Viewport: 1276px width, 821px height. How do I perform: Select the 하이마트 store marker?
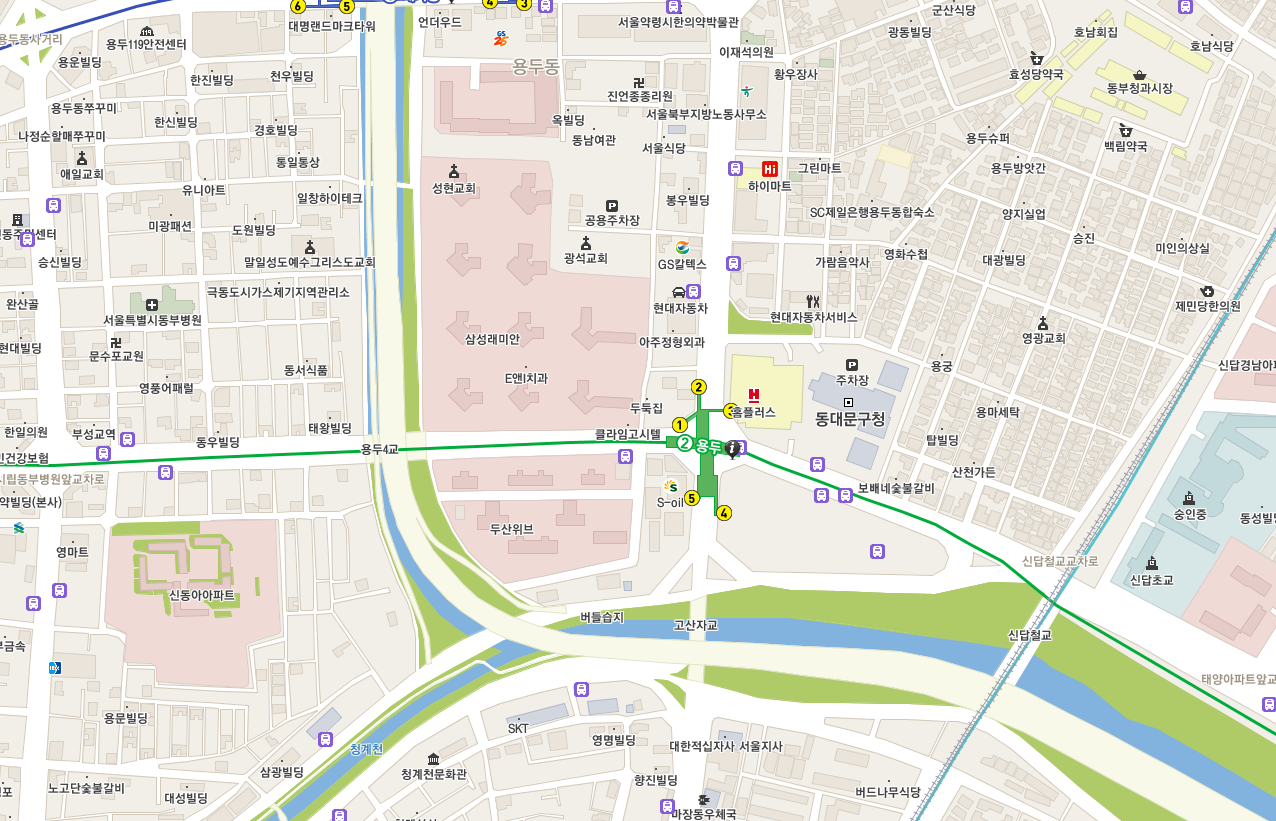coord(769,169)
